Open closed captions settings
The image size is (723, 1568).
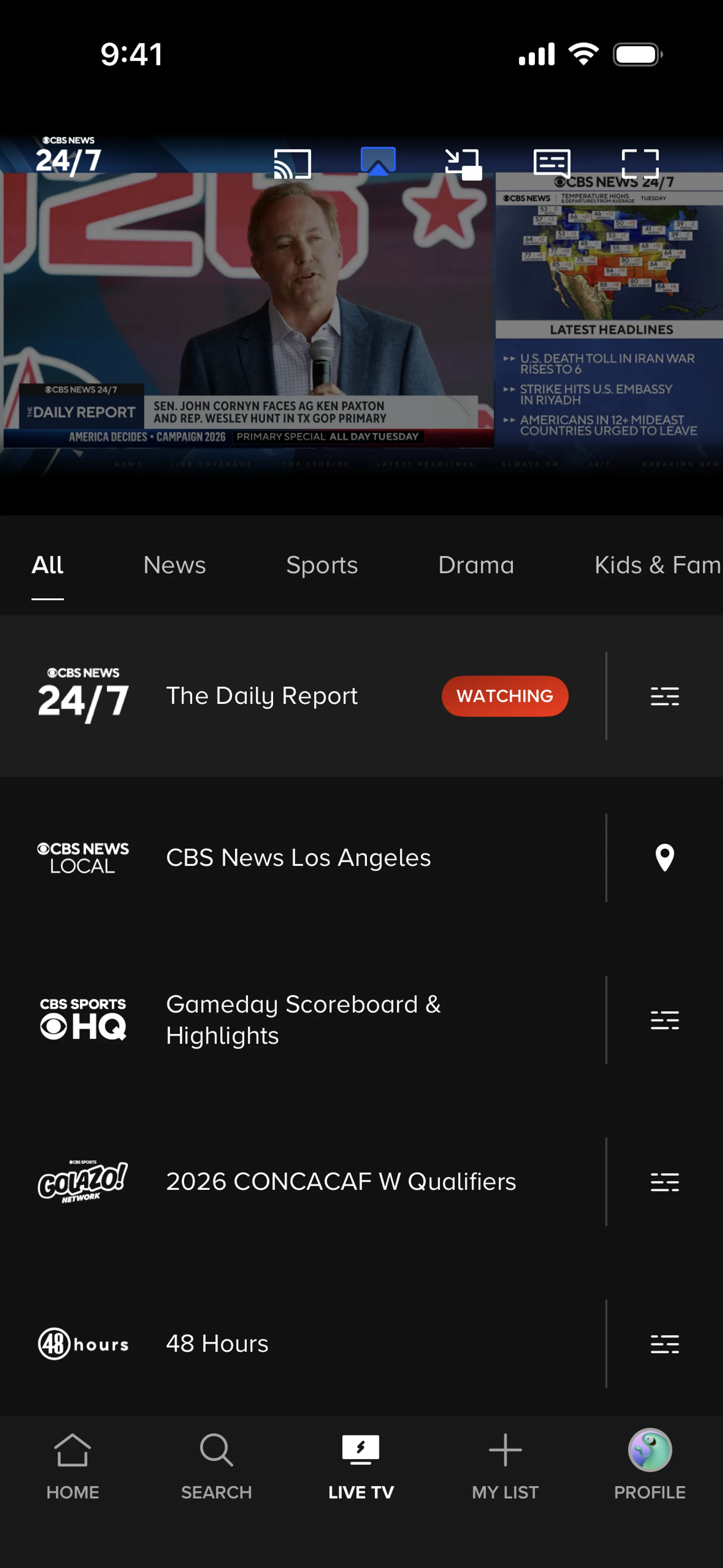[x=551, y=163]
